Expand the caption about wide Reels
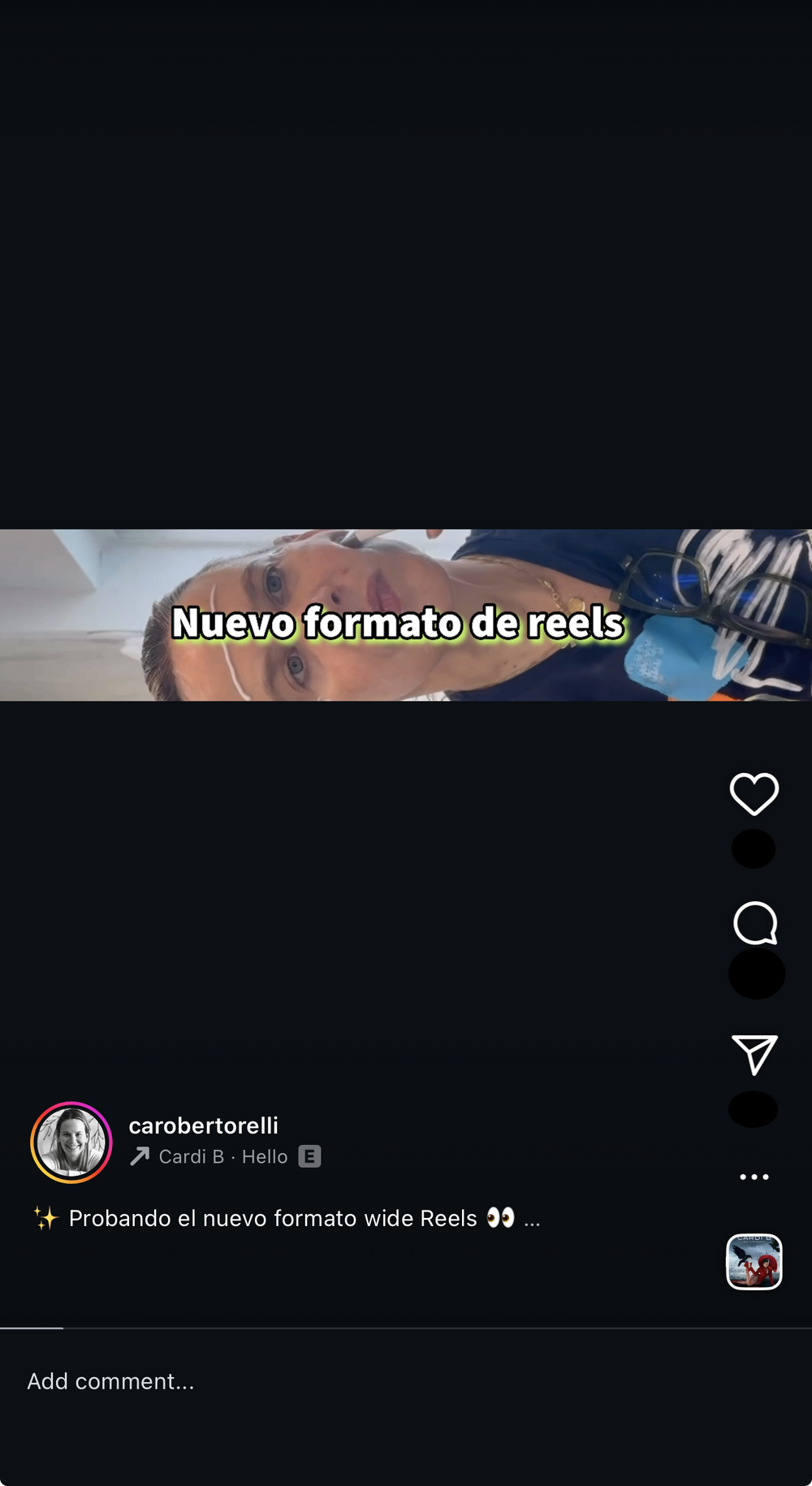812x1486 pixels. click(532, 1219)
